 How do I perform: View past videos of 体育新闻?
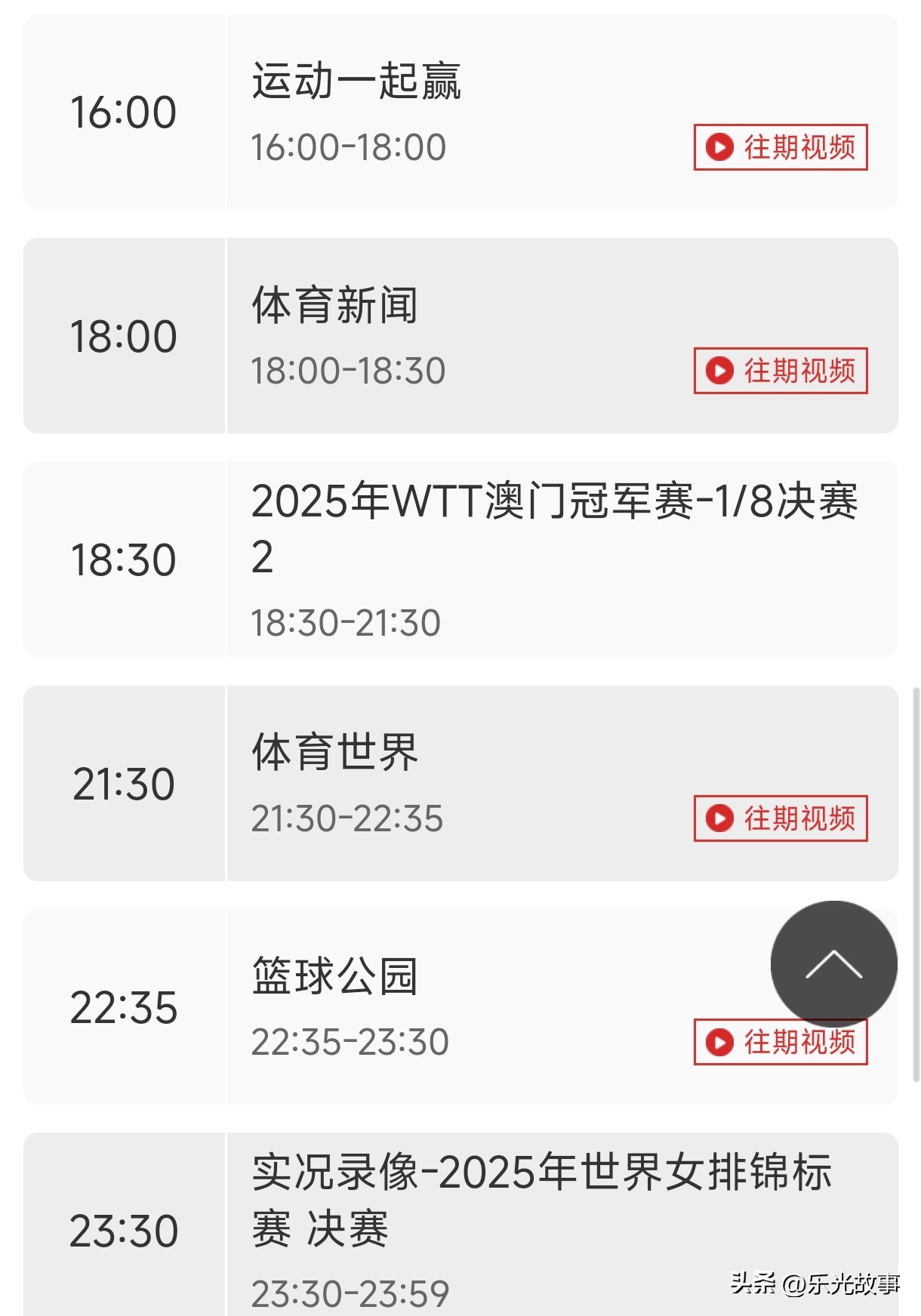[x=781, y=371]
